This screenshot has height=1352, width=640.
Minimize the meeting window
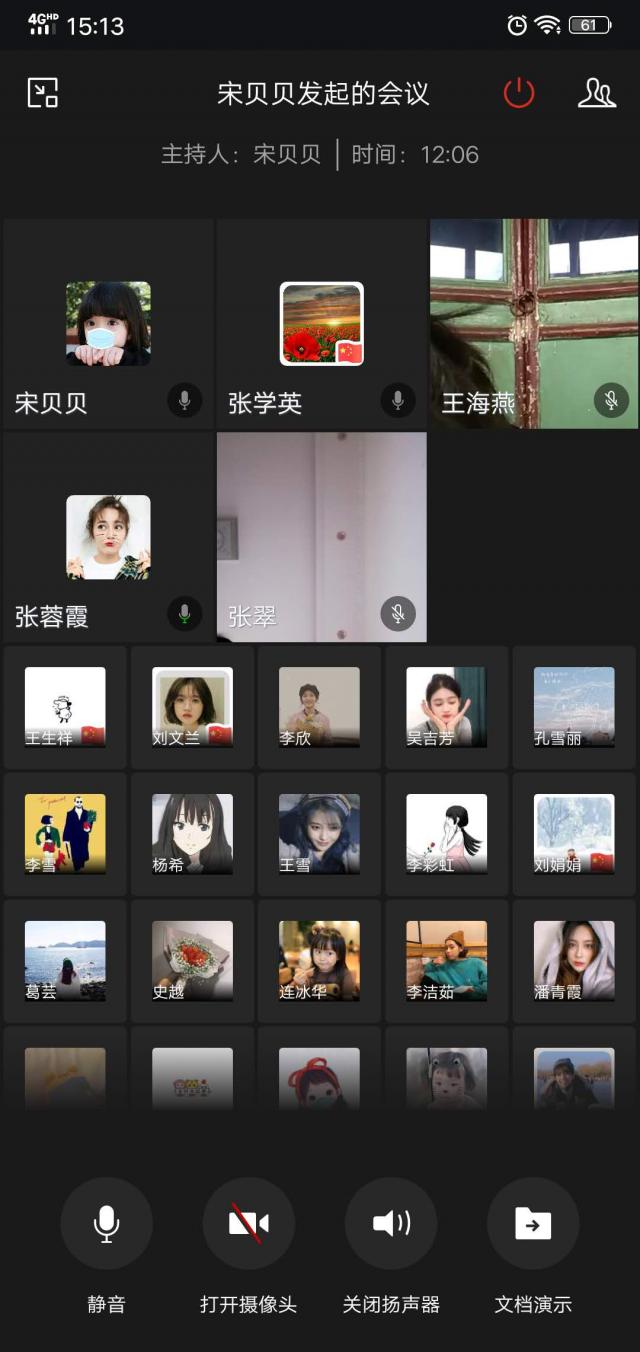pos(42,93)
